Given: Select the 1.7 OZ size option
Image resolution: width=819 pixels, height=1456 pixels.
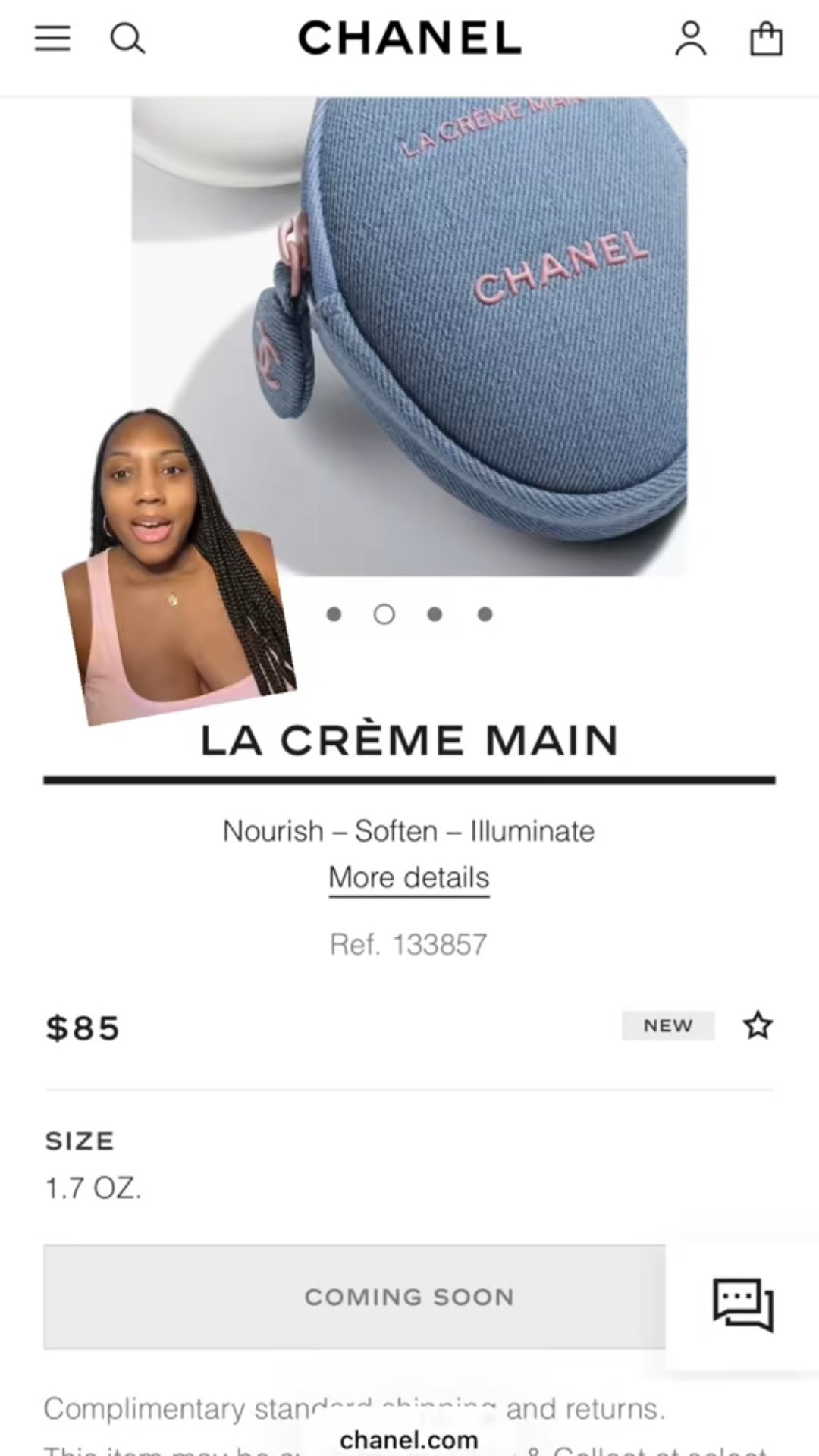Looking at the screenshot, I should 93,1188.
